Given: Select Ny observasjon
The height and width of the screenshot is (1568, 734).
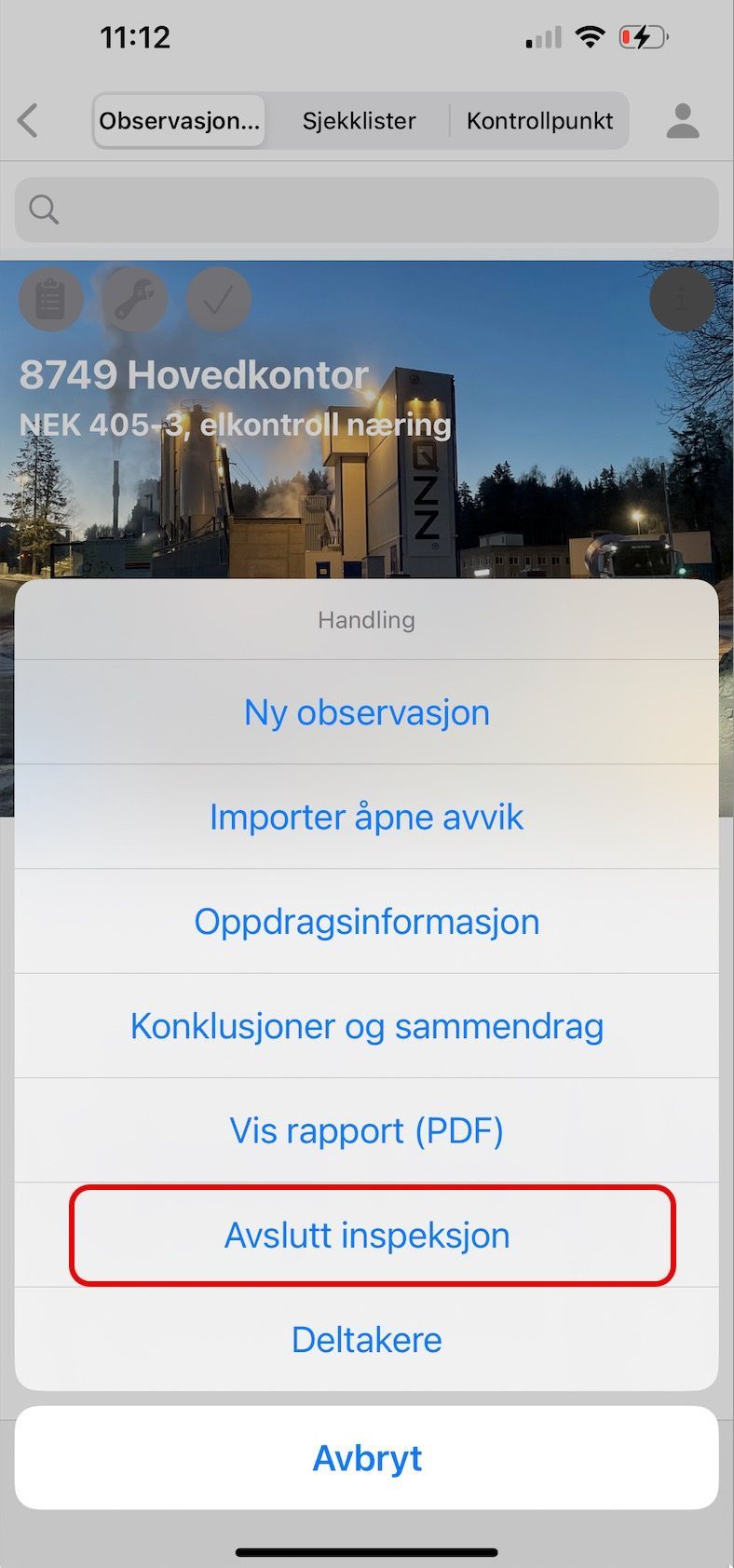Looking at the screenshot, I should tap(366, 712).
